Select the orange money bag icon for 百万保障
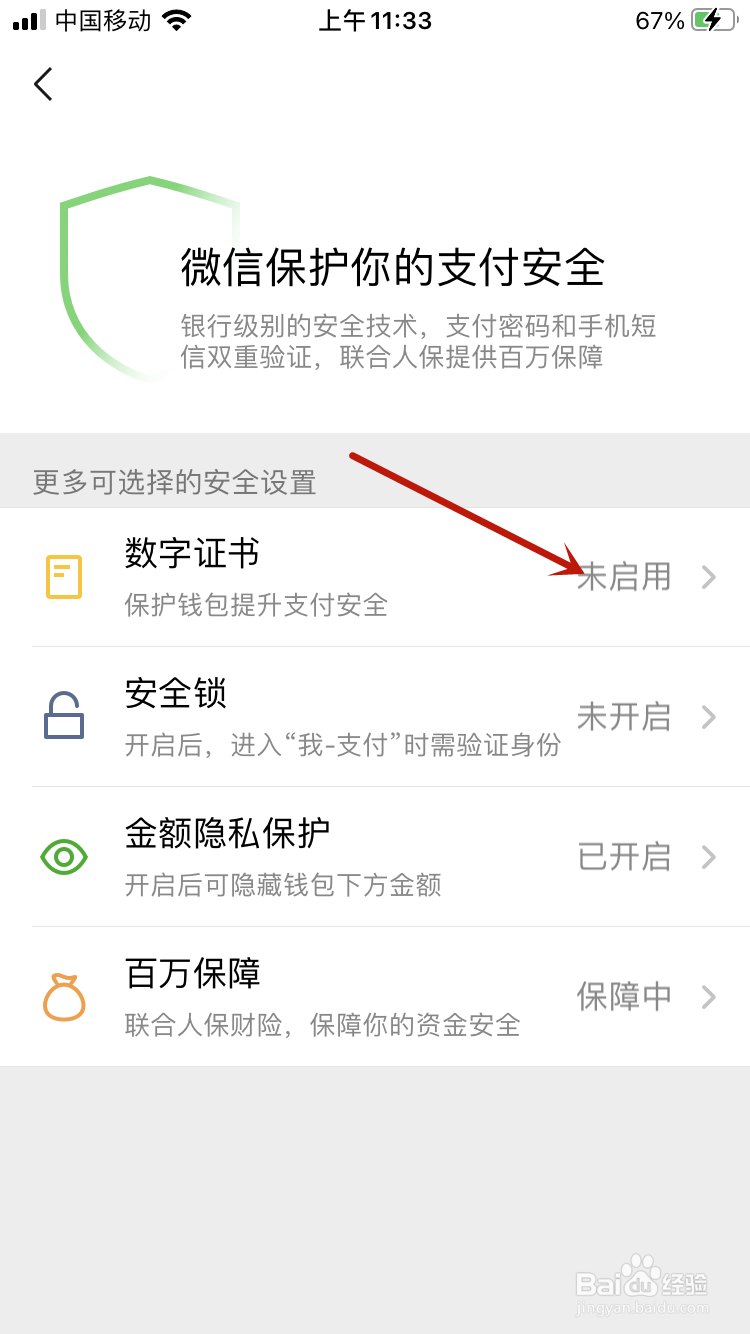 click(x=63, y=997)
